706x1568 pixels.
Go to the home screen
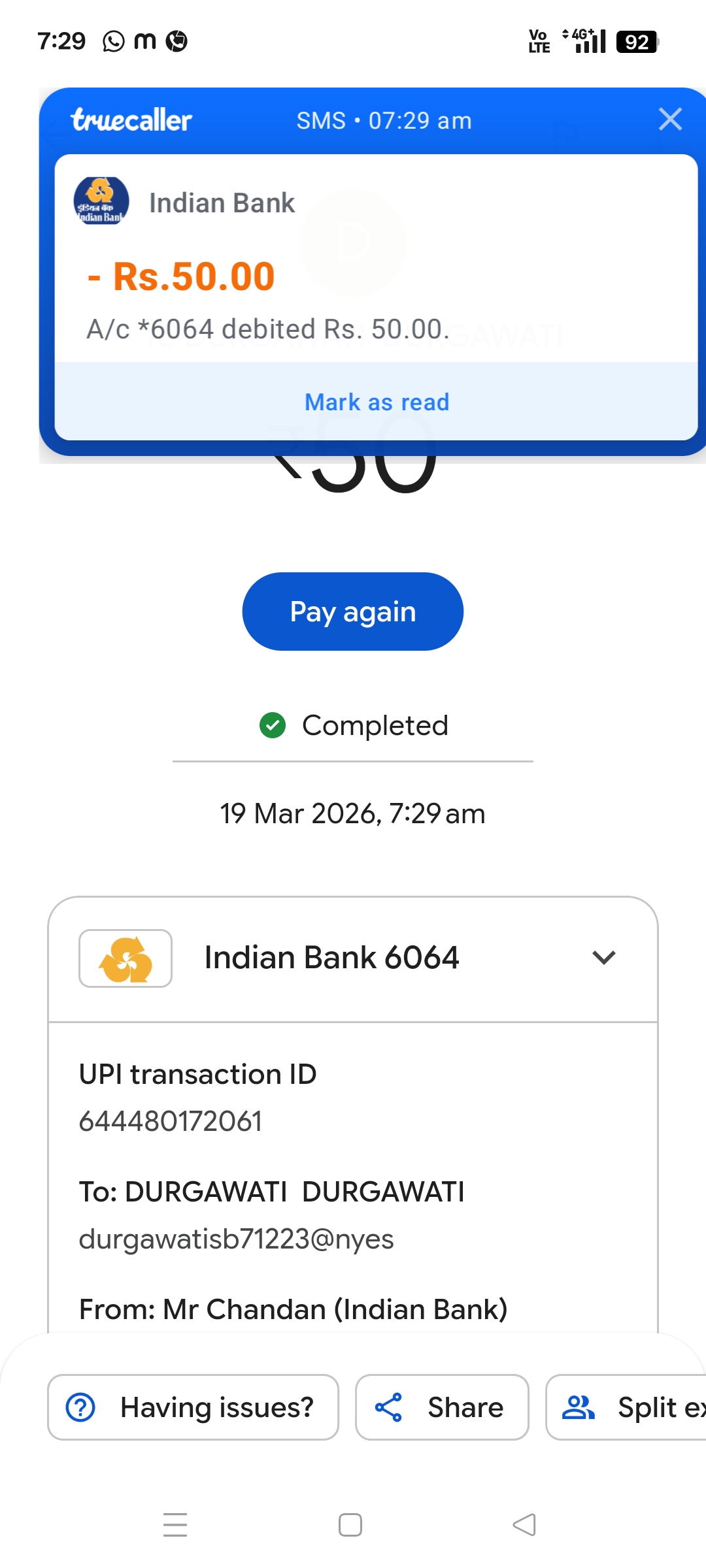click(x=350, y=1525)
